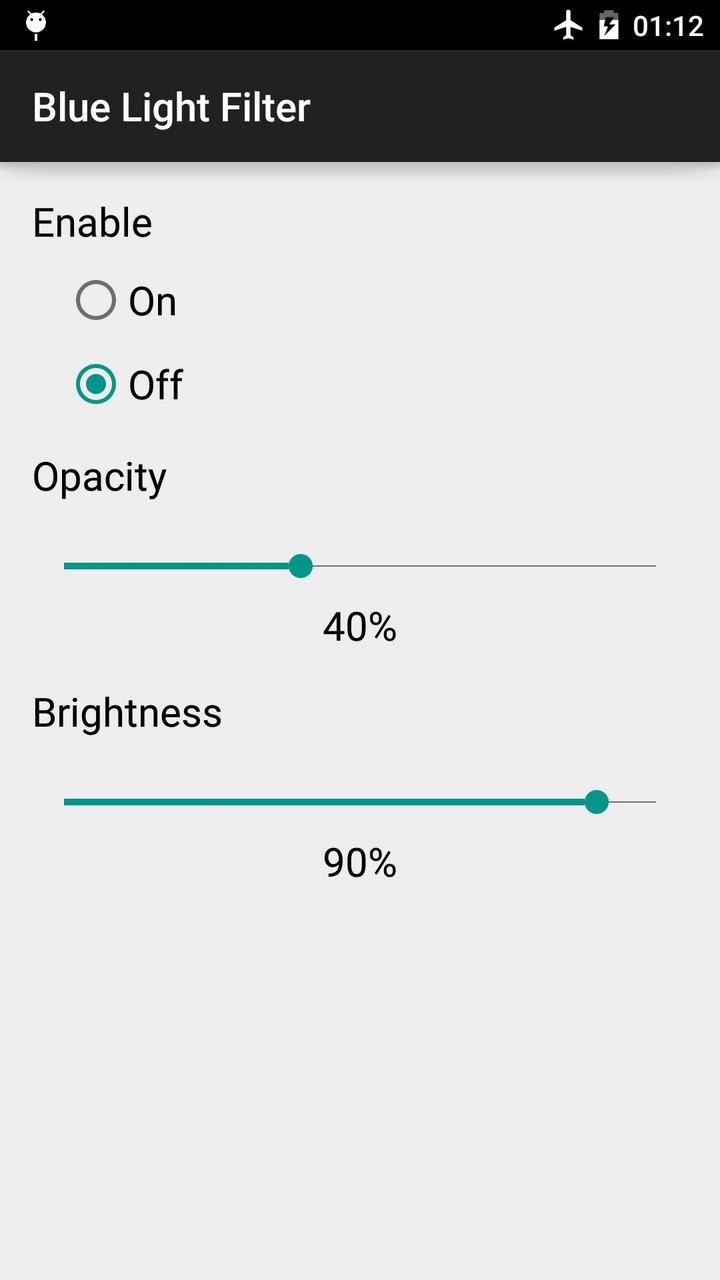Tap the Blue Light Filter title
This screenshot has height=1280, width=720.
170,106
